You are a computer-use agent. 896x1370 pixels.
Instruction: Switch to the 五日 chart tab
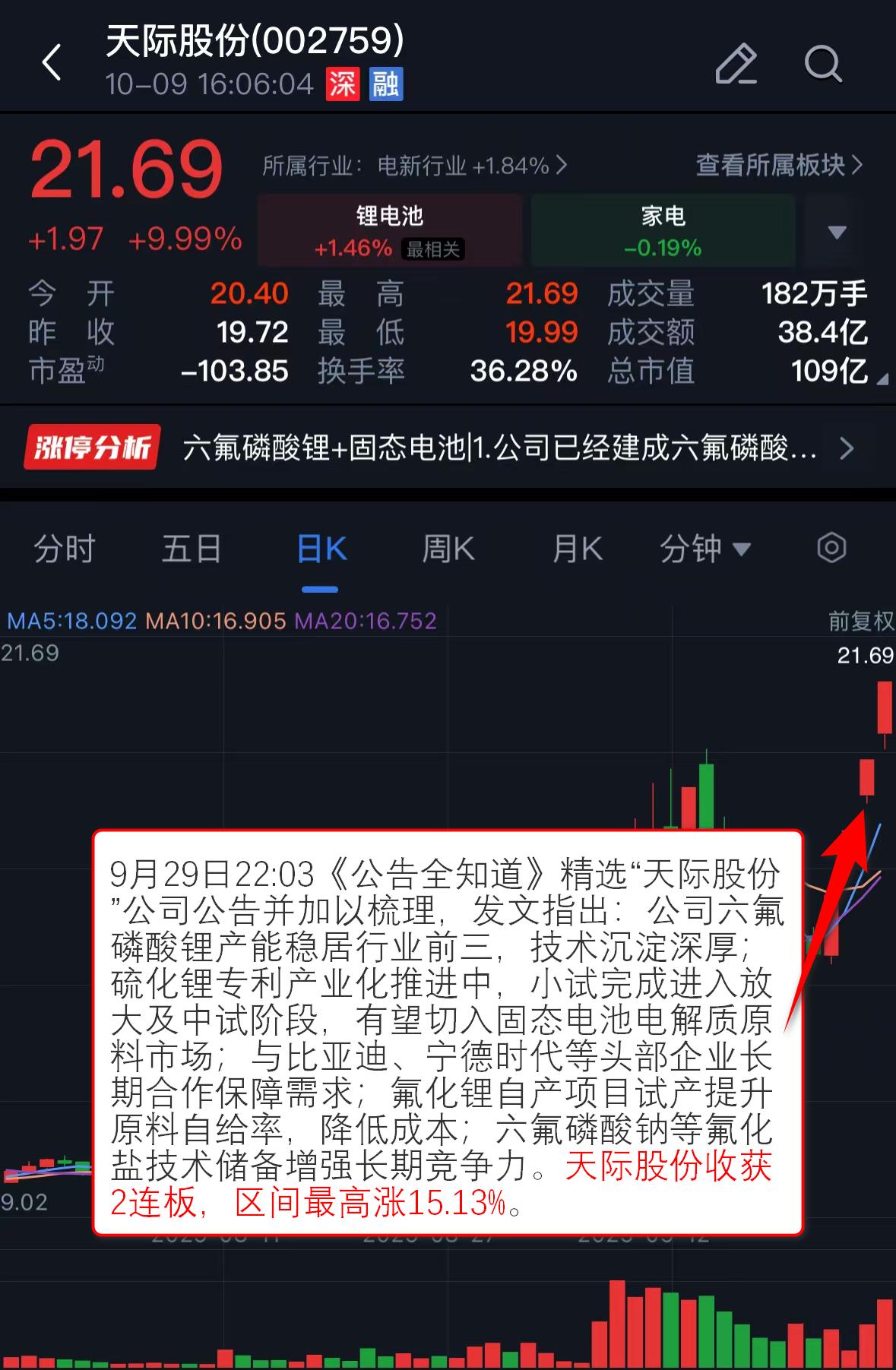tap(192, 549)
